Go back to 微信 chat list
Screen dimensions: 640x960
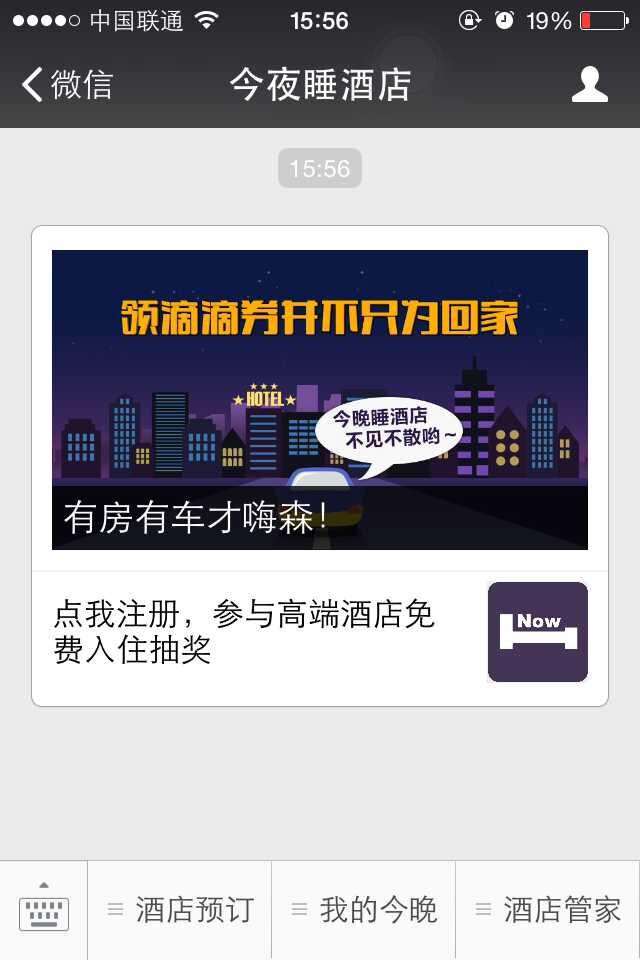click(x=66, y=85)
